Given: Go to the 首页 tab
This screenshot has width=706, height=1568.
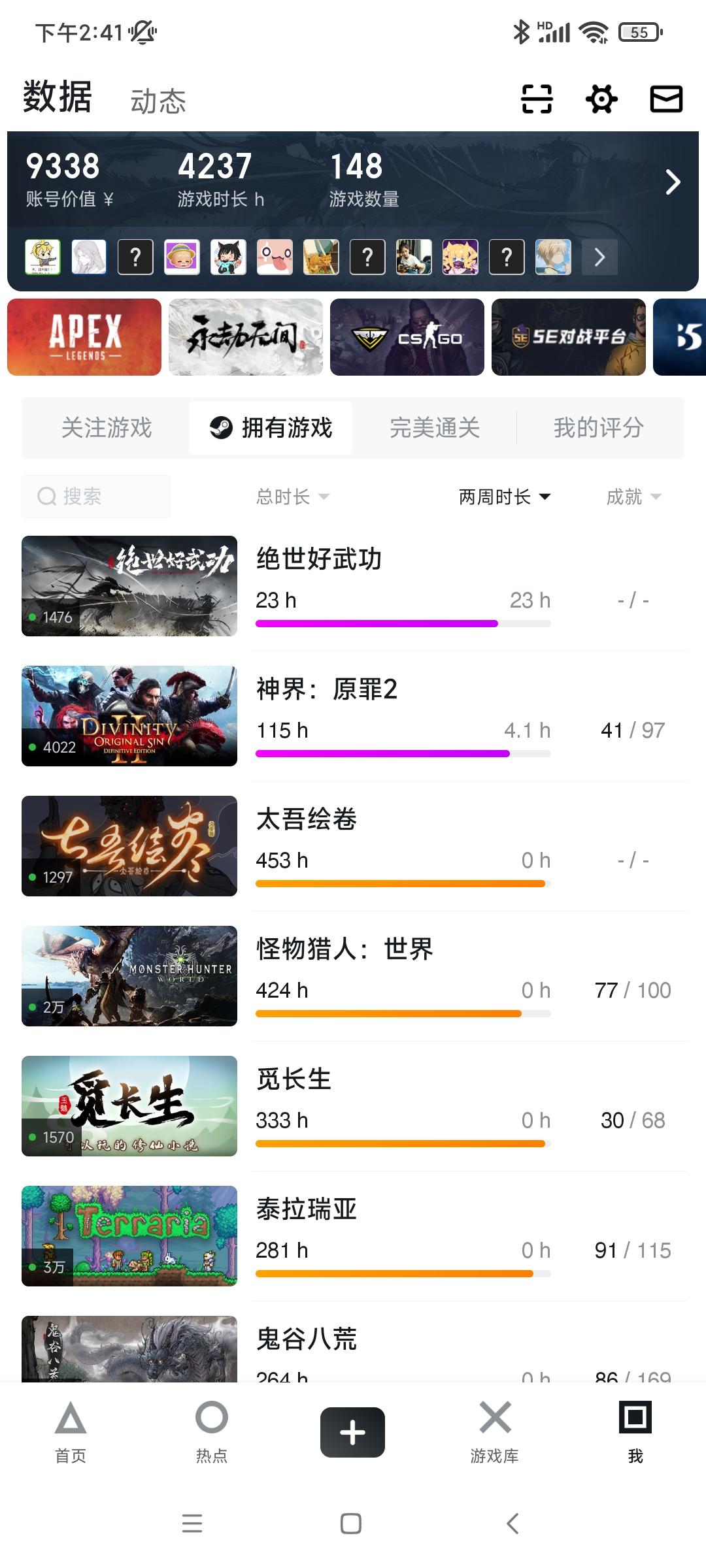Looking at the screenshot, I should [x=71, y=1431].
